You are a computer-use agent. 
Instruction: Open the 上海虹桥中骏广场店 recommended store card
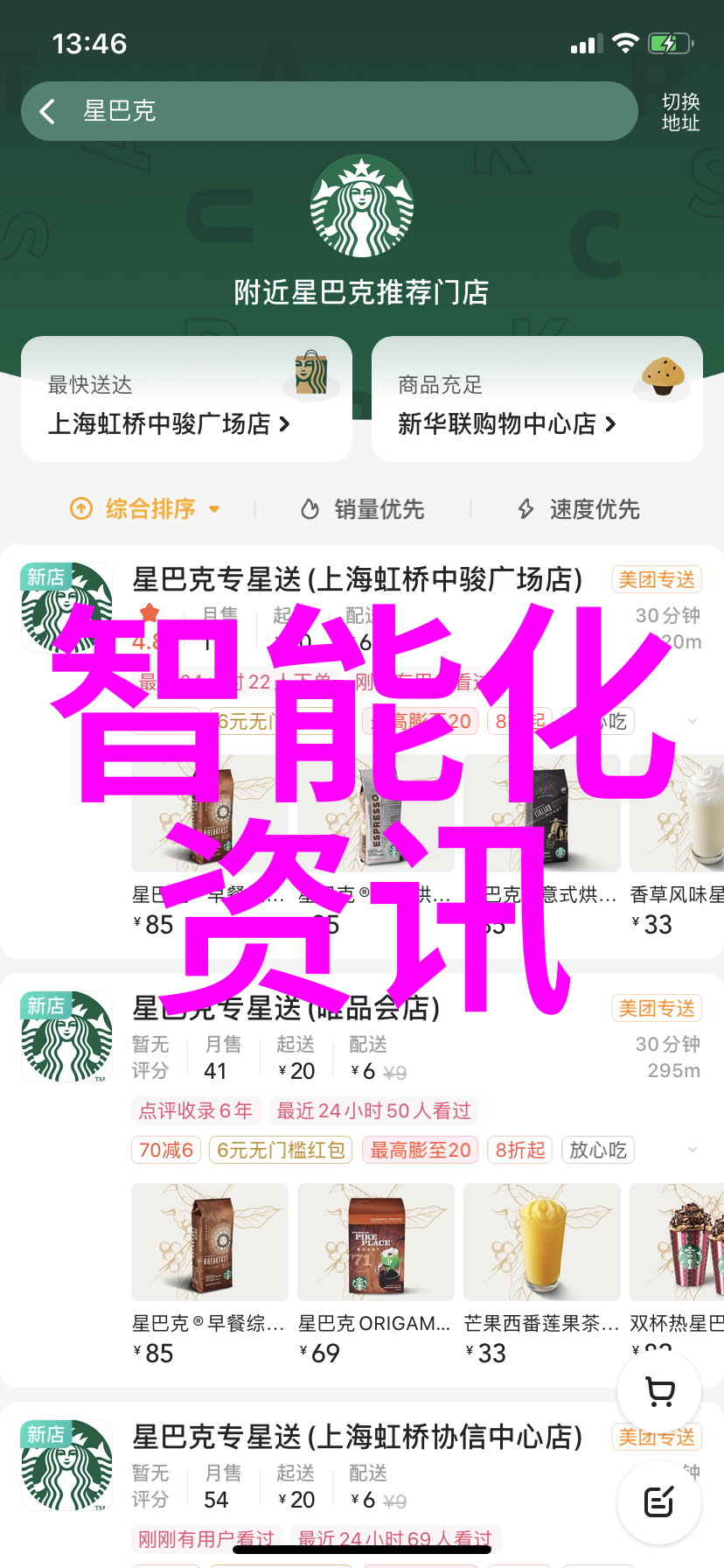(x=186, y=399)
